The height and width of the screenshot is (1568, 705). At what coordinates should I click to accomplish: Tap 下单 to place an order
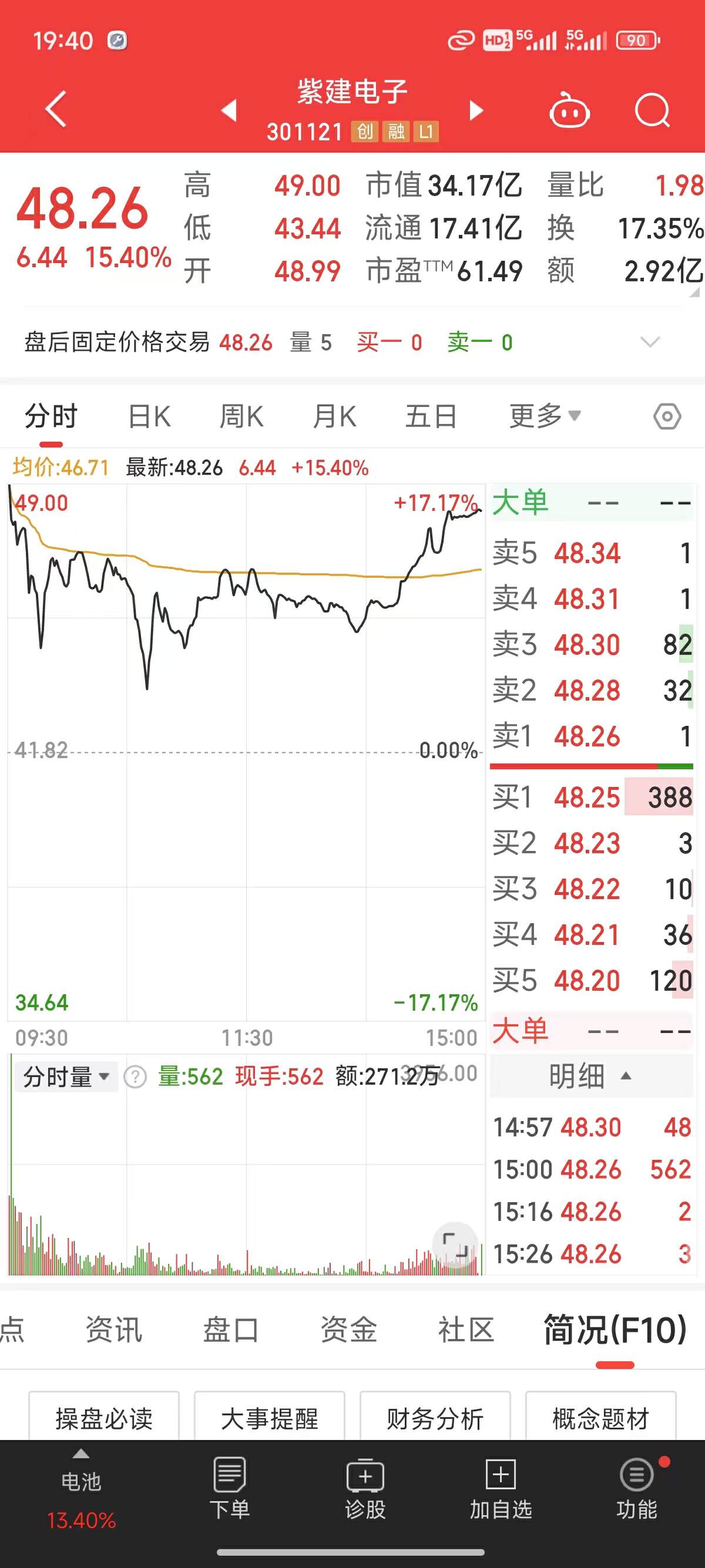coord(230,1488)
